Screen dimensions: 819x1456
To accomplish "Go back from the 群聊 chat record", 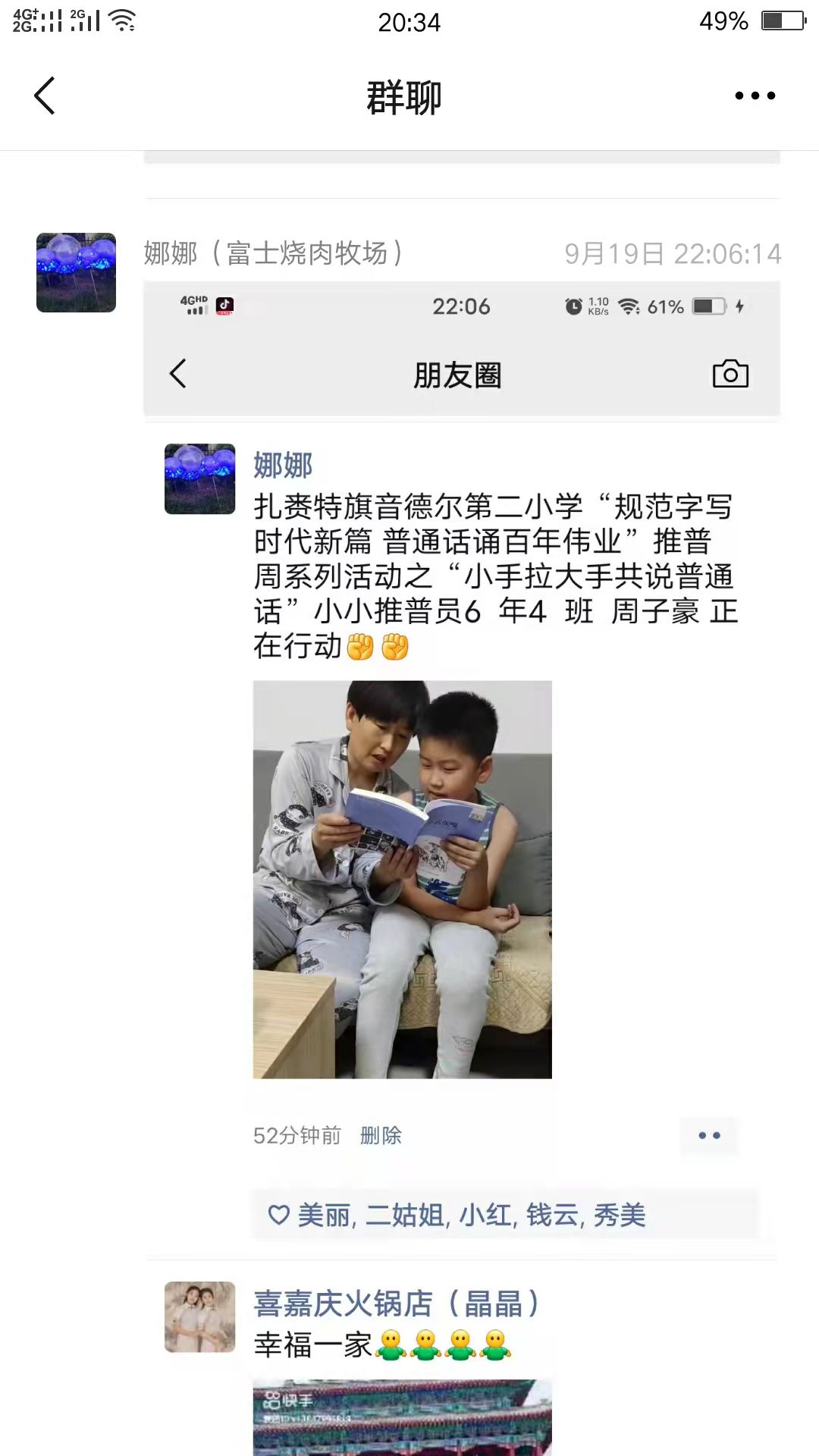I will 45,96.
